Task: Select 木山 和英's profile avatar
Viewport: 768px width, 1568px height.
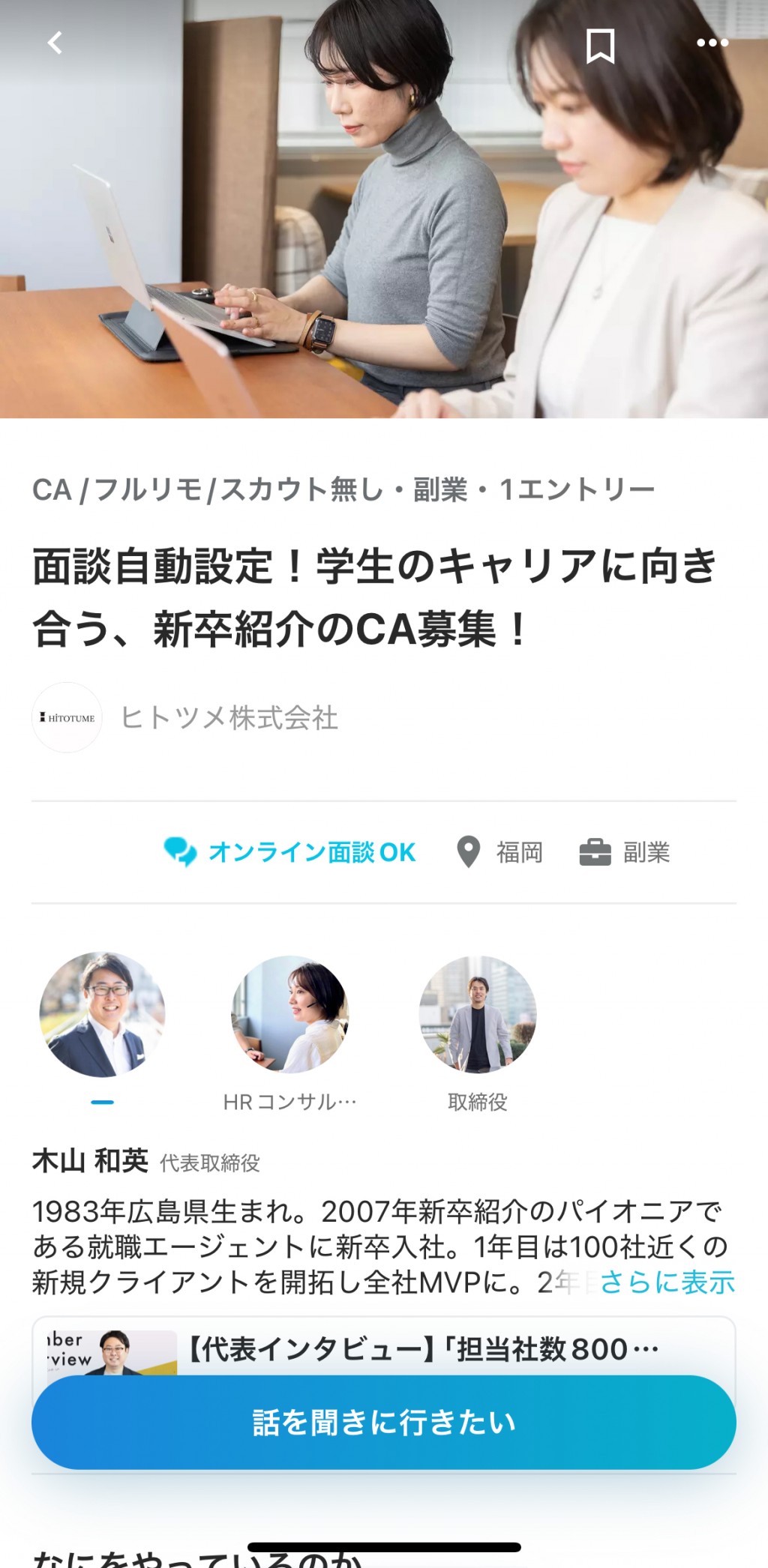Action: click(x=102, y=1014)
